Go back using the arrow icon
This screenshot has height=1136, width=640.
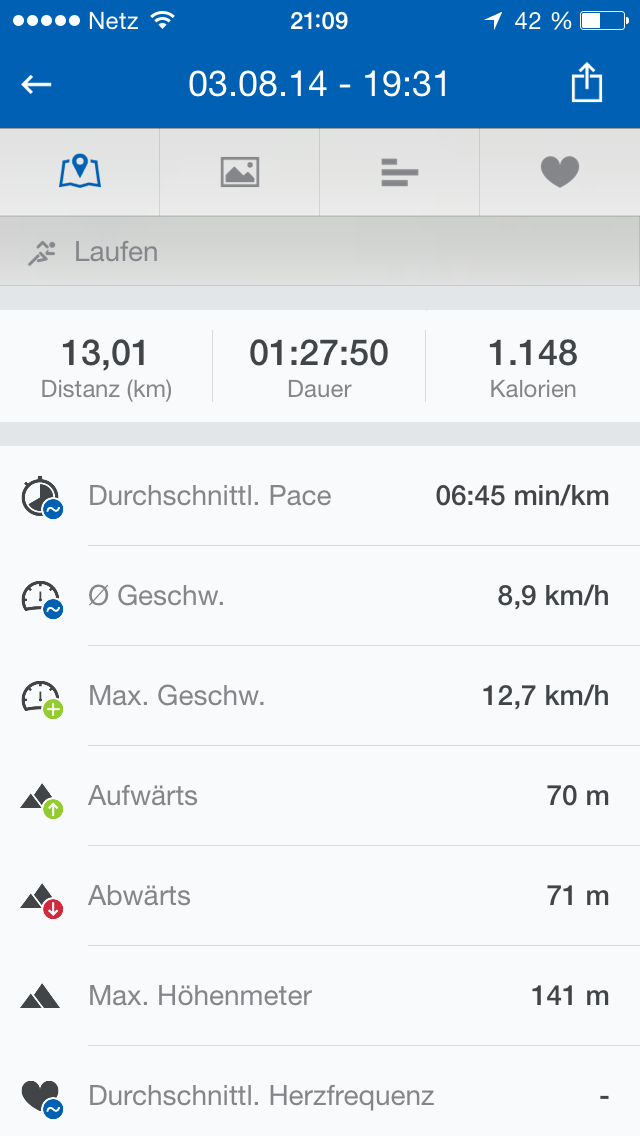pyautogui.click(x=36, y=84)
